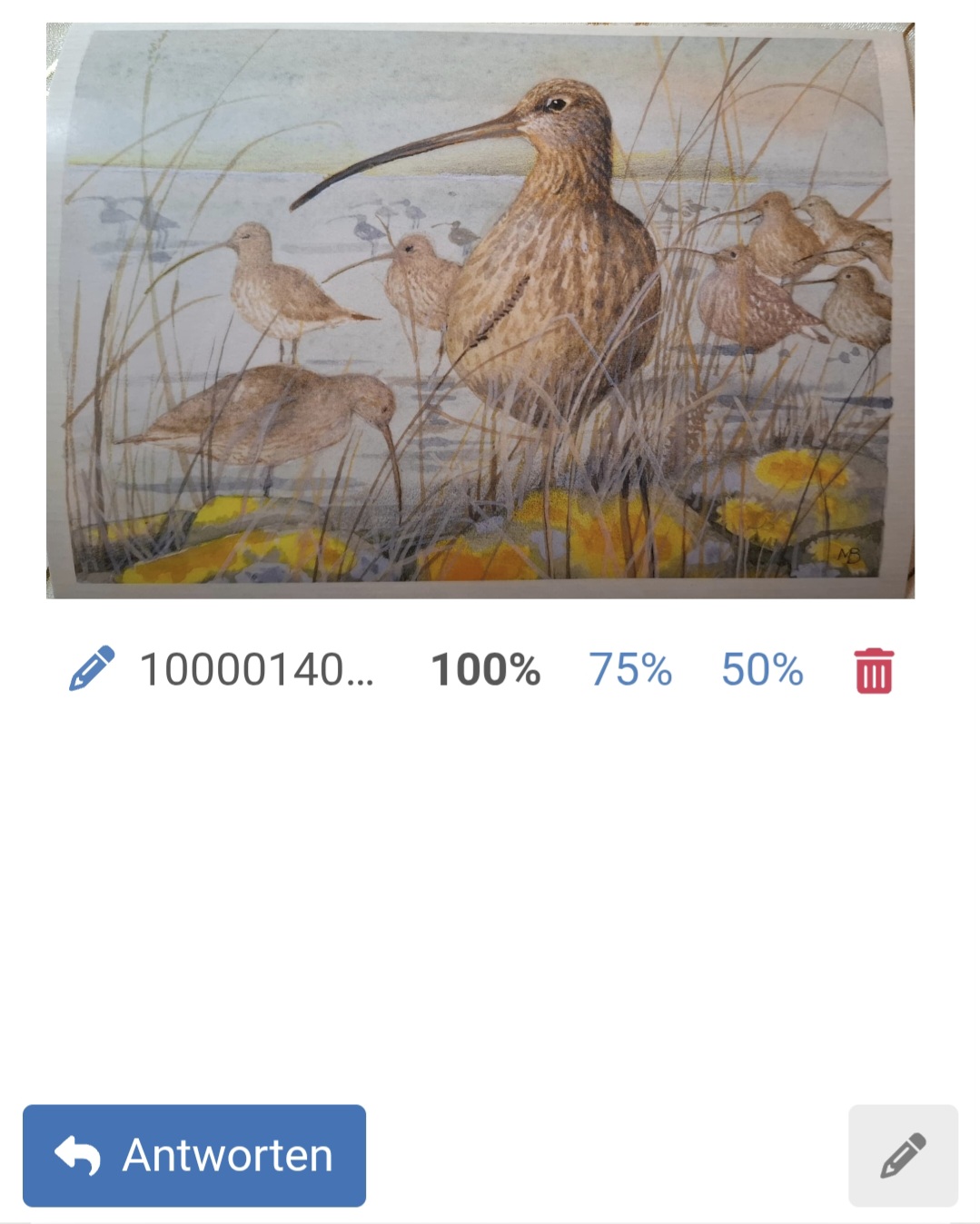The height and width of the screenshot is (1224, 980).
Task: Open the curlew painting attachment
Action: point(480,311)
